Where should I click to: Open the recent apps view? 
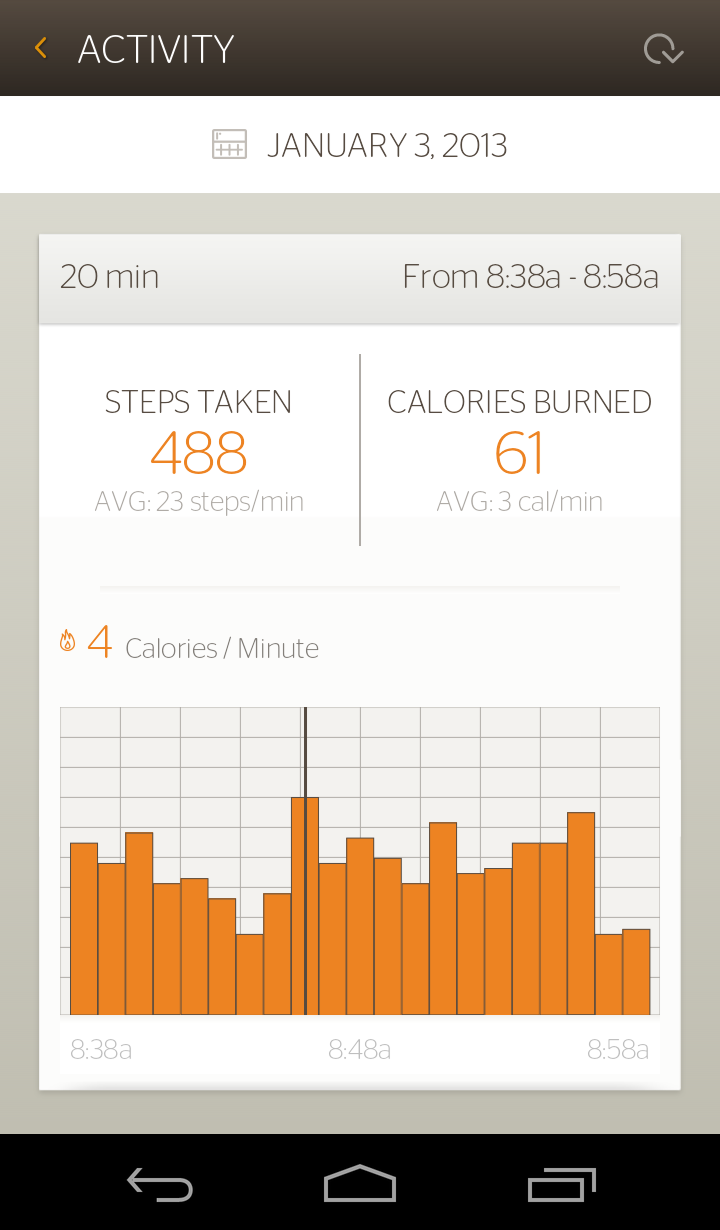click(561, 1184)
